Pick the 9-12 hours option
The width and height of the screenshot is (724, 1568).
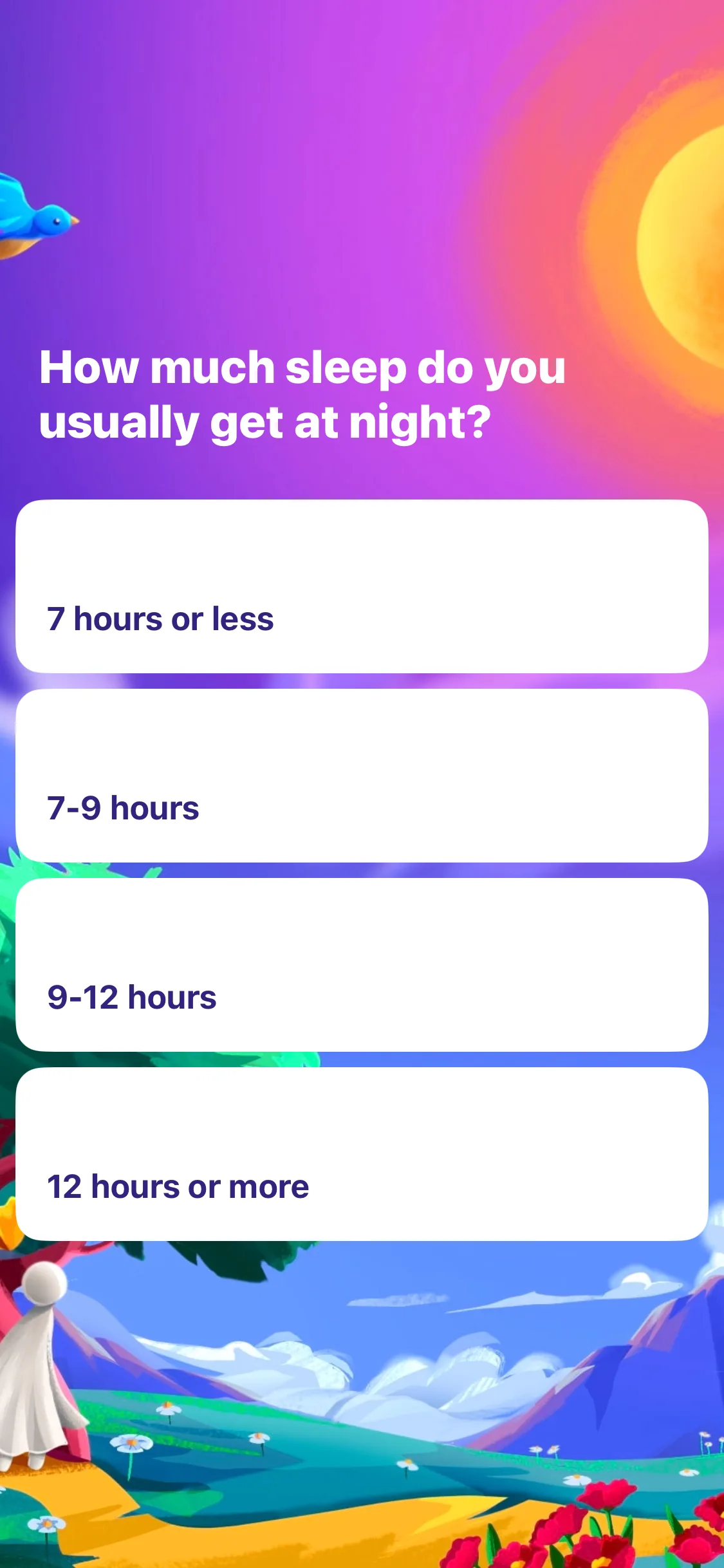coord(362,965)
